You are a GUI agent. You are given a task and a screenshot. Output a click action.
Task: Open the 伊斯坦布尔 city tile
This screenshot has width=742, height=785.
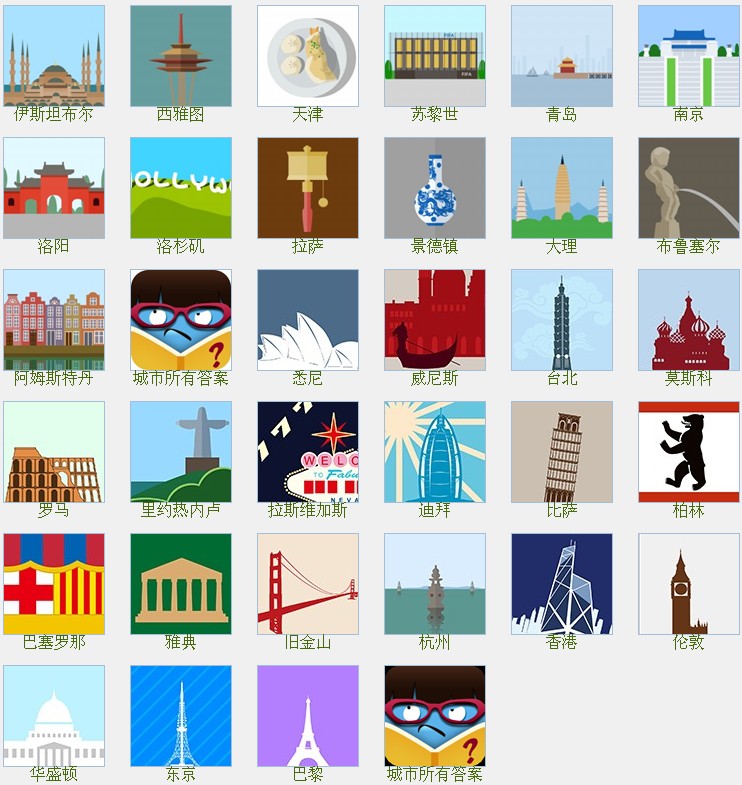tap(54, 56)
